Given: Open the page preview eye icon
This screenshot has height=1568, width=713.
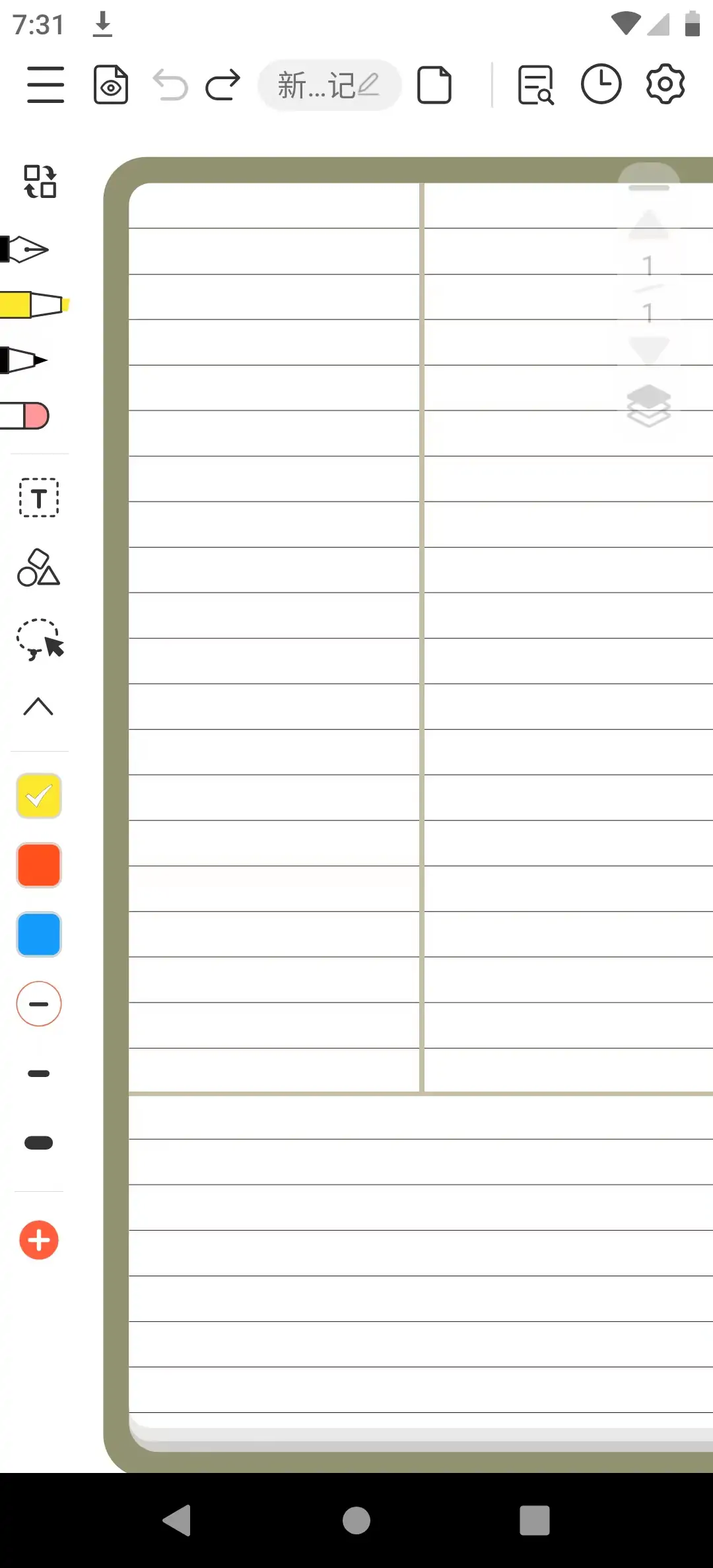Looking at the screenshot, I should tap(110, 84).
